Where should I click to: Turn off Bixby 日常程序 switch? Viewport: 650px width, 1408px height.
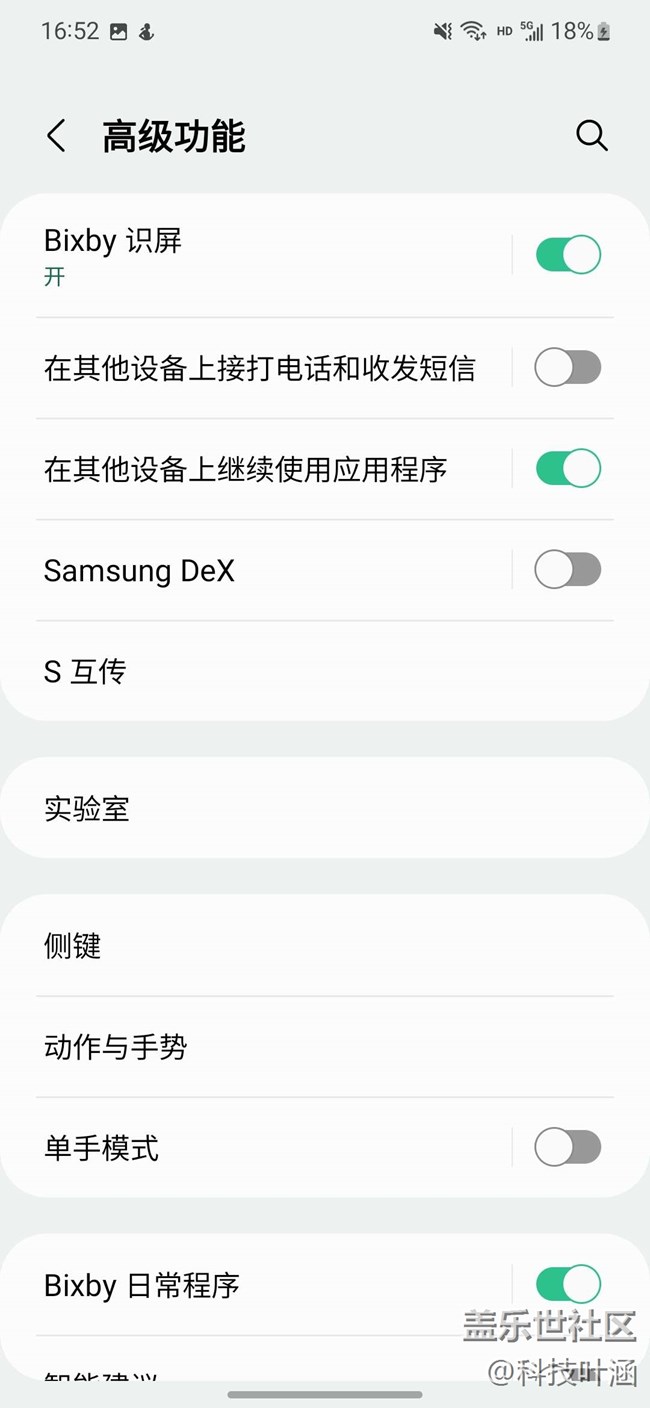point(568,1284)
